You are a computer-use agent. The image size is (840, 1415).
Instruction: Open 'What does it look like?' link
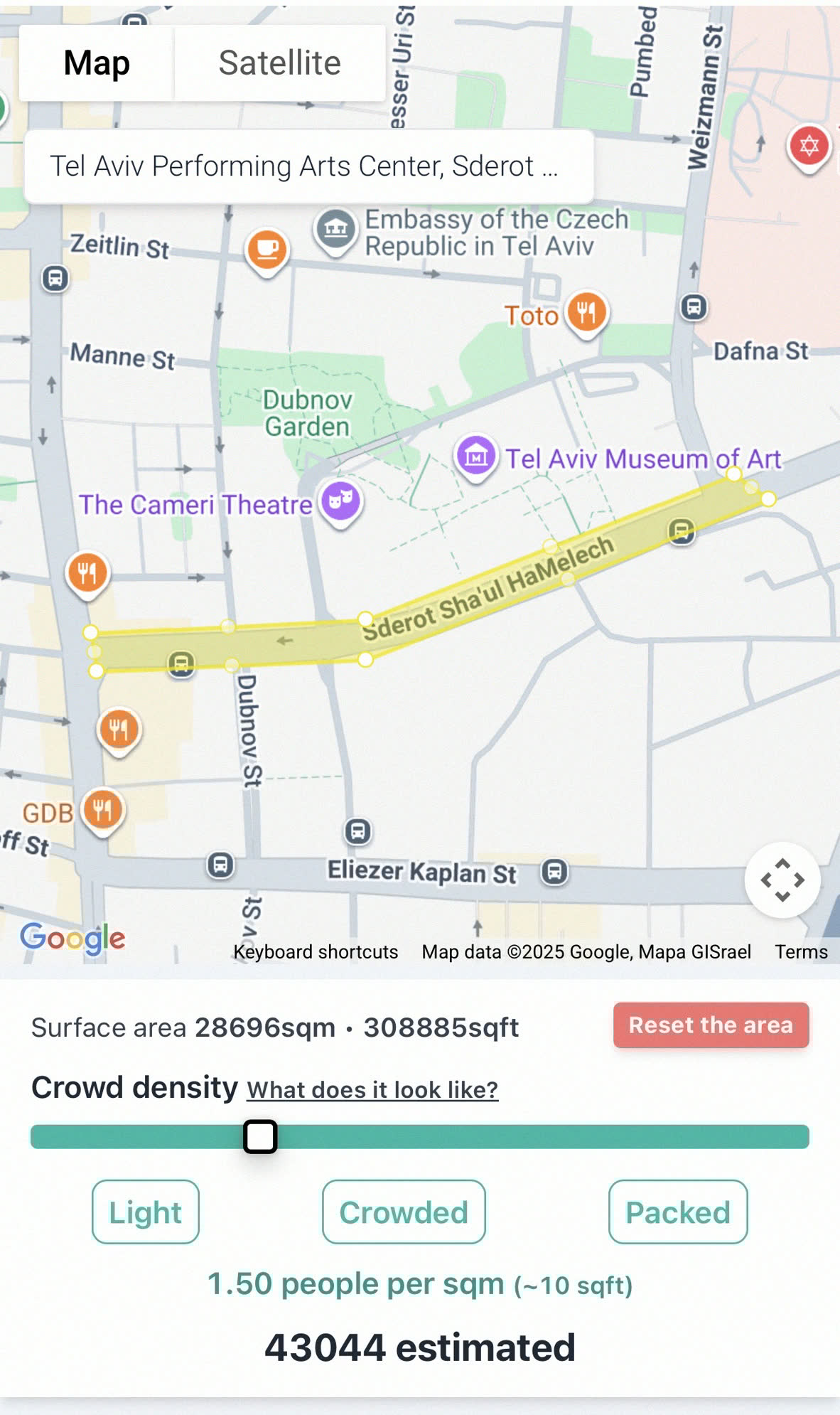[x=372, y=1089]
